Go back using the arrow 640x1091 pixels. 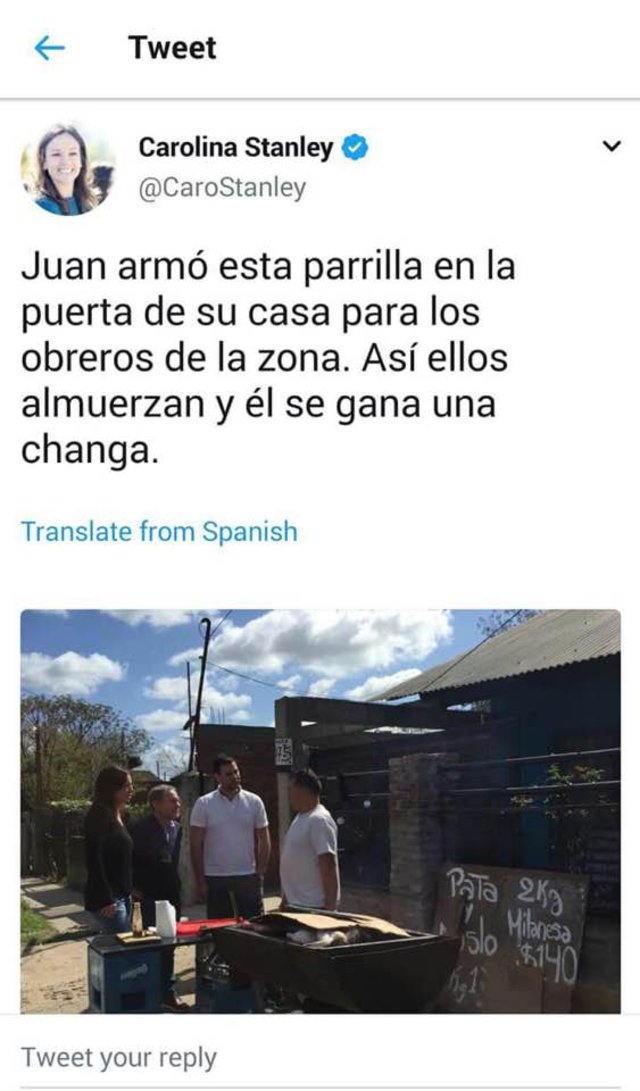(x=50, y=48)
